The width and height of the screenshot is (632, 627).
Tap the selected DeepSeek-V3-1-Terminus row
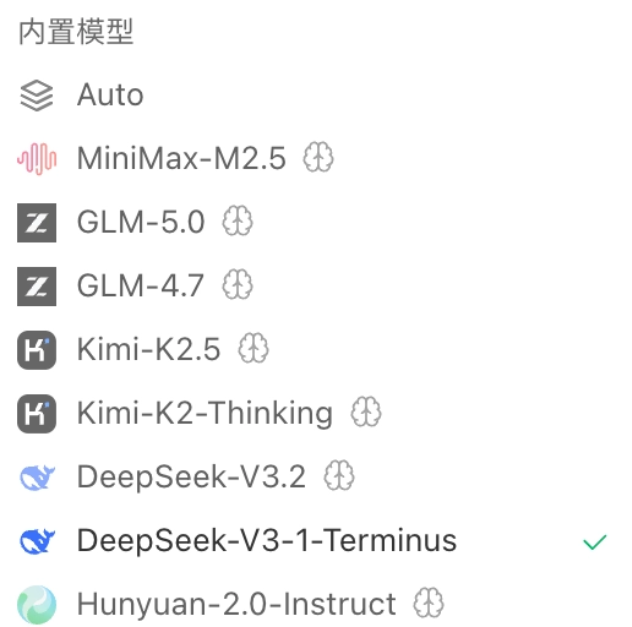[266, 541]
